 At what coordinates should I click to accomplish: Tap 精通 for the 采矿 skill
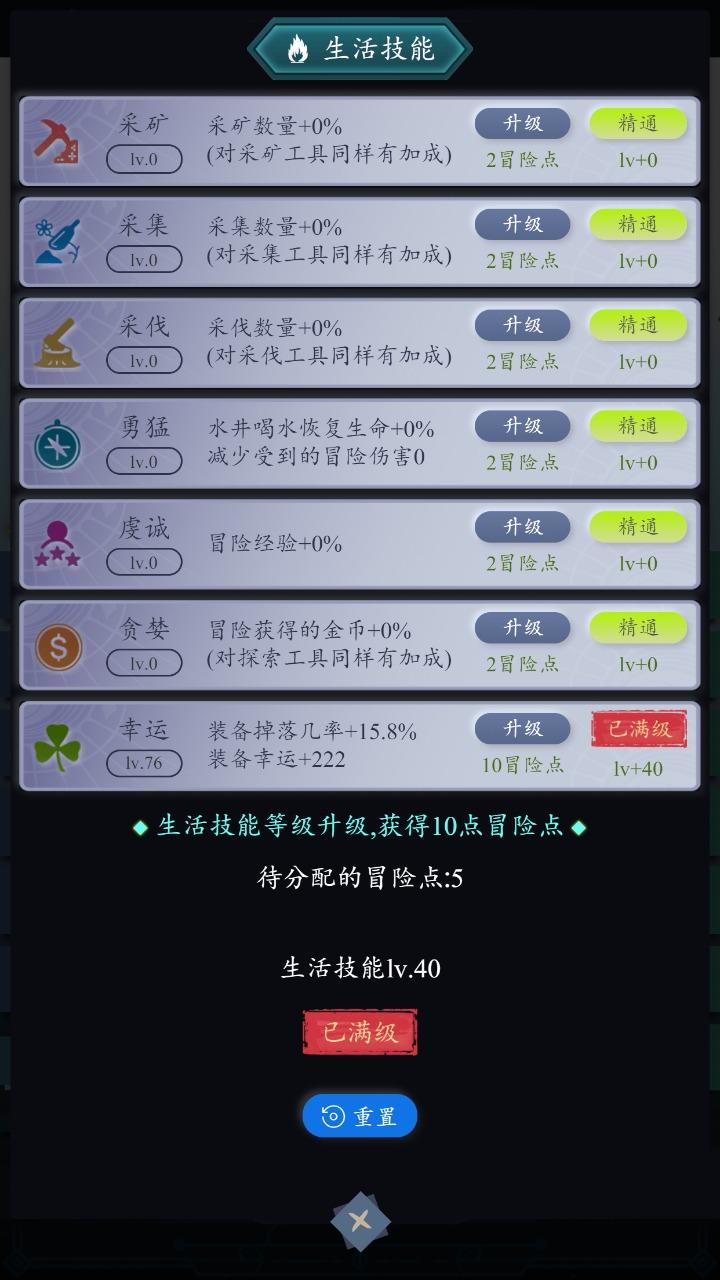(638, 123)
